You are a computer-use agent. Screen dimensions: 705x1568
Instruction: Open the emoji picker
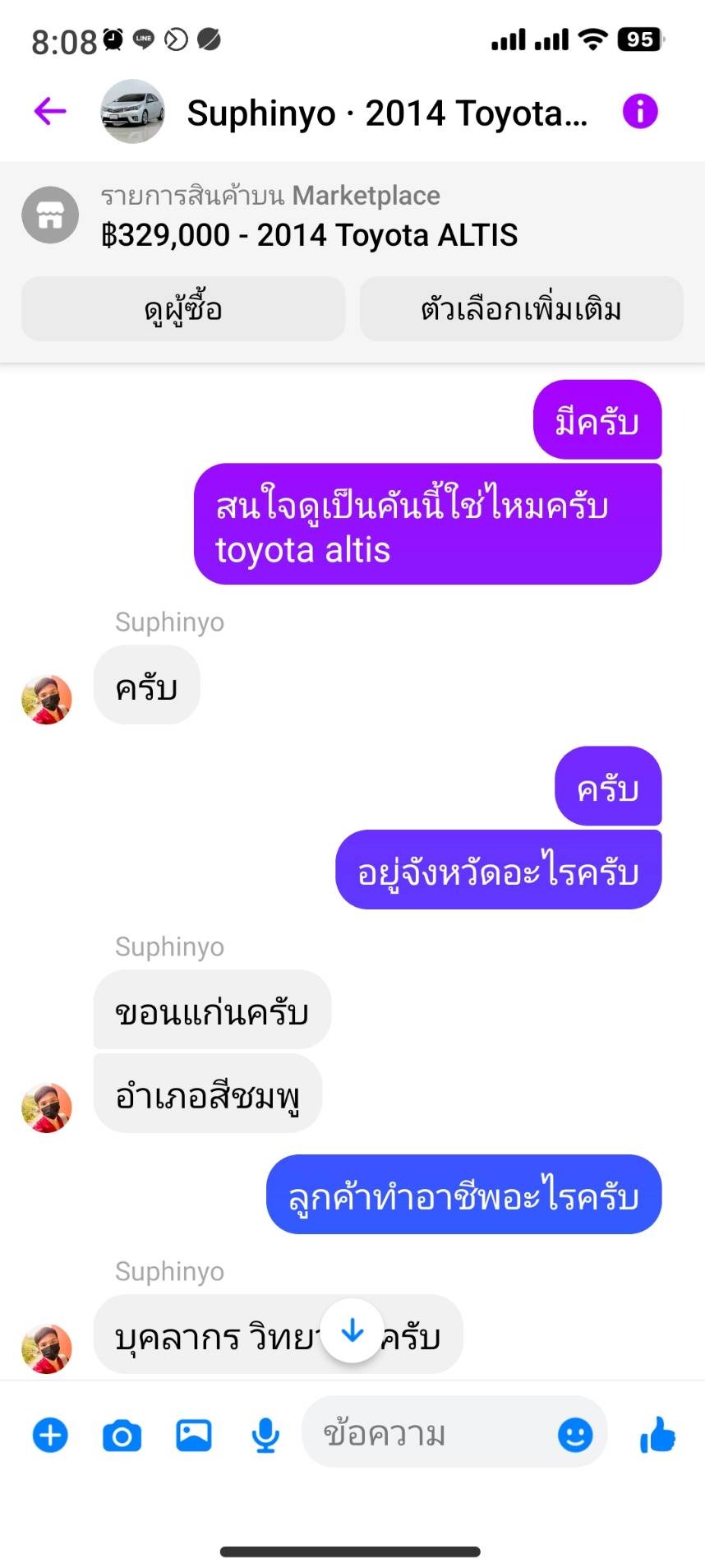click(x=575, y=1436)
